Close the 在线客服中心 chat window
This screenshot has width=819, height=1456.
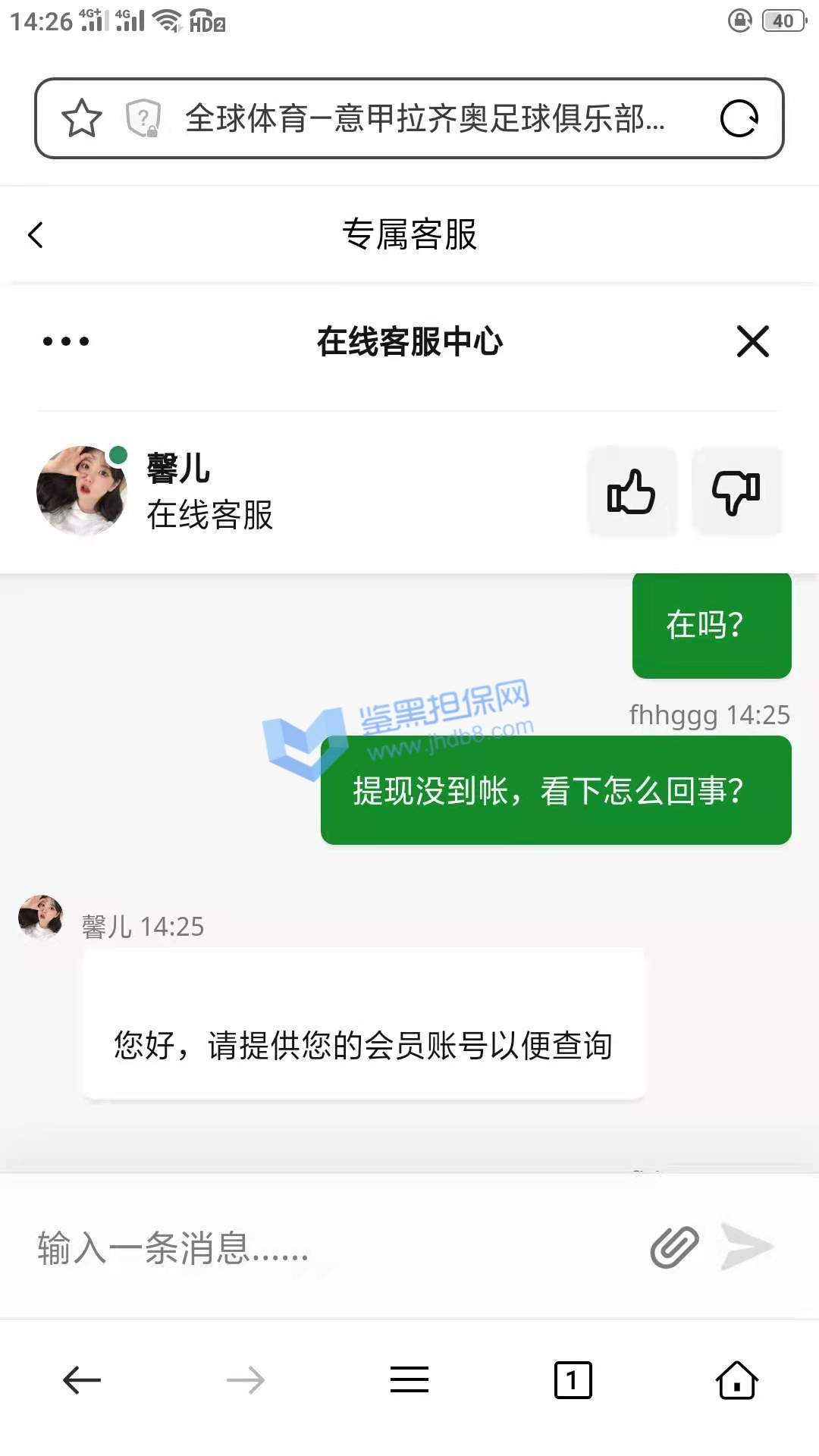[x=752, y=341]
